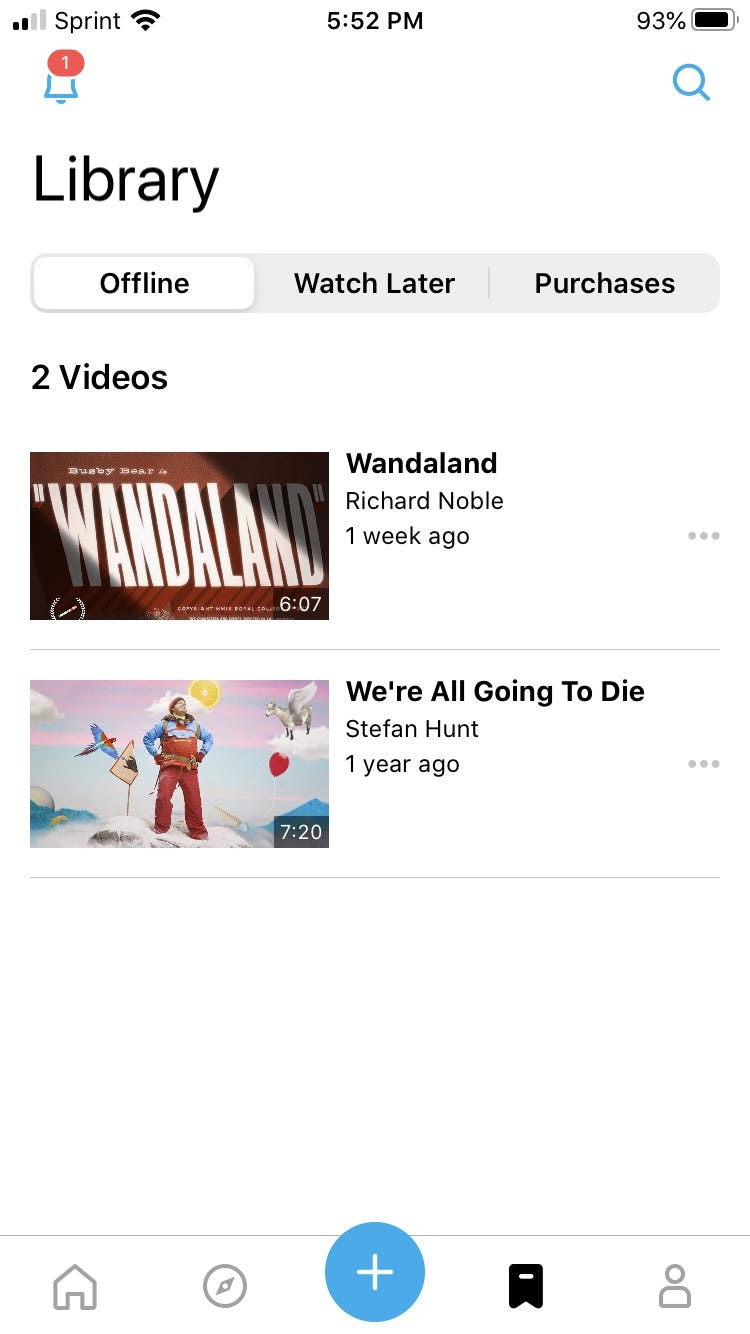Play the We're All Going To Die thumbnail

coord(179,764)
